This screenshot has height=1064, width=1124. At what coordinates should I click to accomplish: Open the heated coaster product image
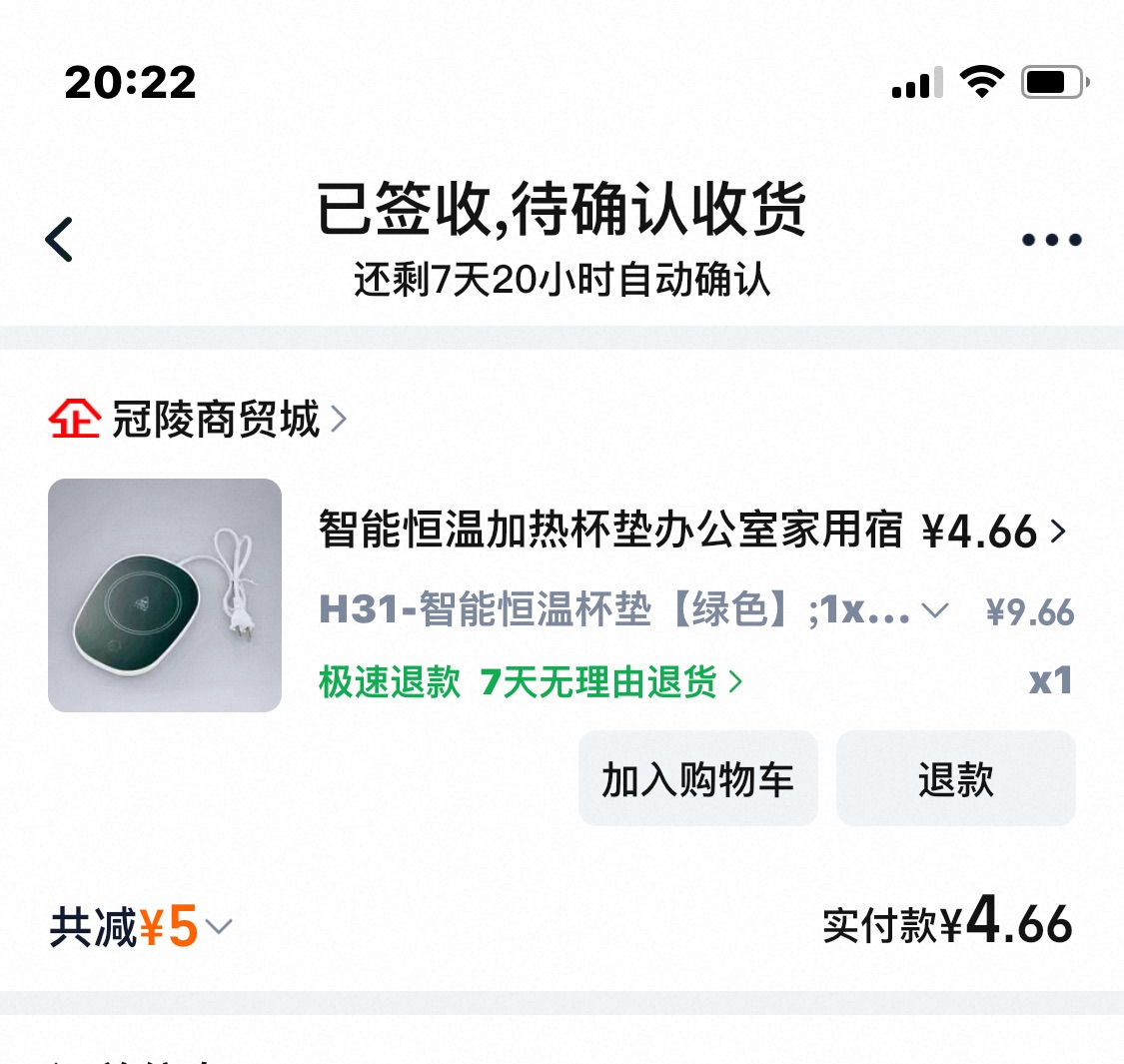[x=165, y=595]
